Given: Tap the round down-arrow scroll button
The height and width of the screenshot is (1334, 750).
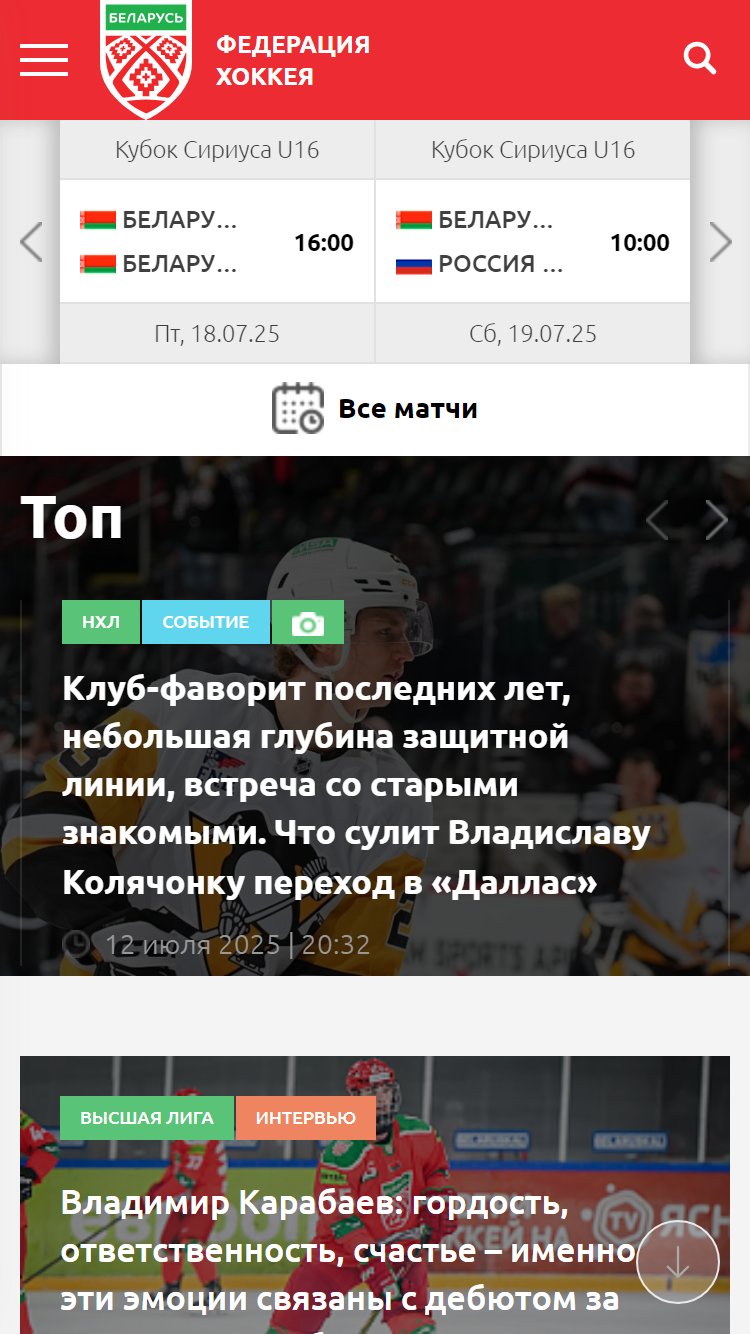Looking at the screenshot, I should coord(678,1262).
